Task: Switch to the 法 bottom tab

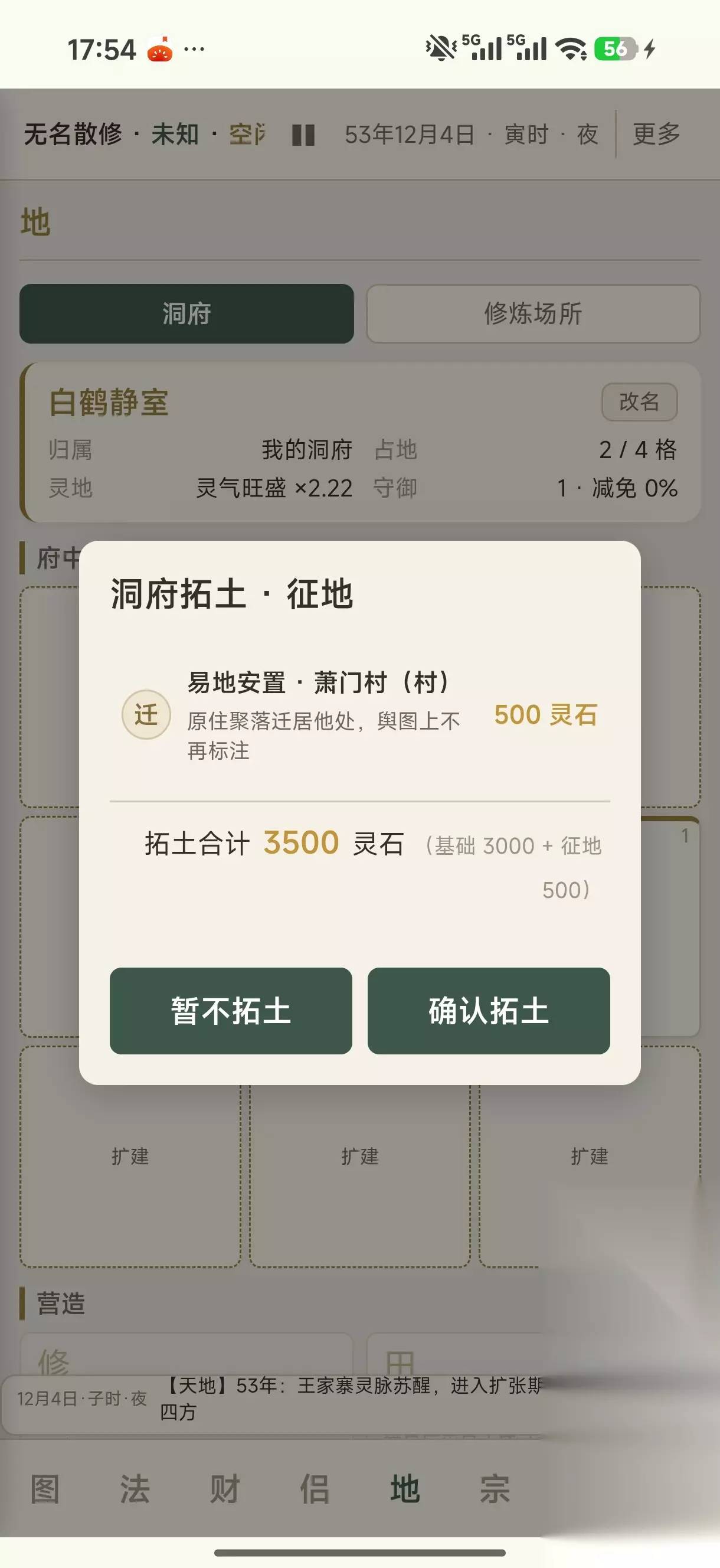Action: pyautogui.click(x=135, y=1489)
